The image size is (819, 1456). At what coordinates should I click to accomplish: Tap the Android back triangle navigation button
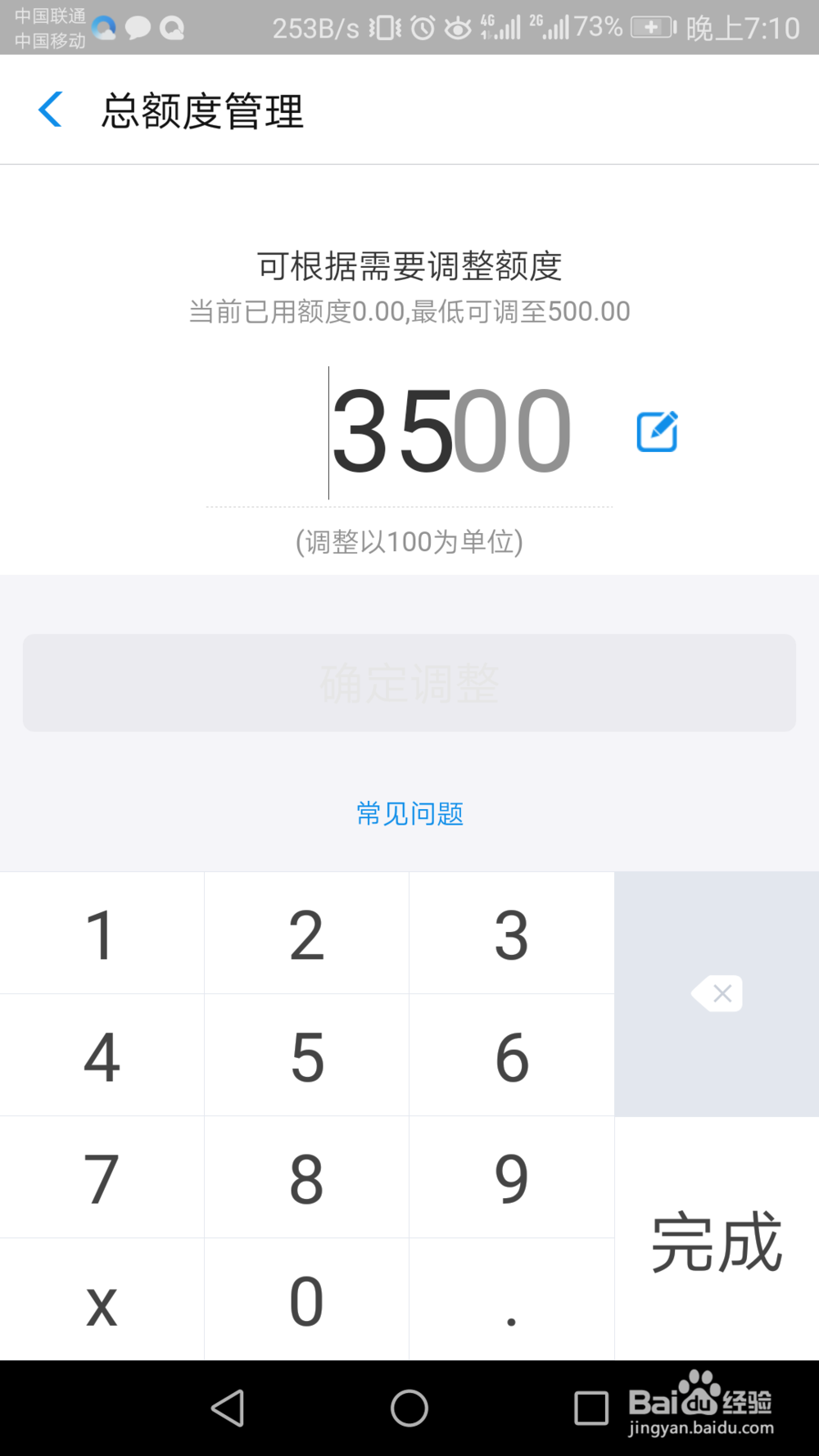tap(228, 1408)
